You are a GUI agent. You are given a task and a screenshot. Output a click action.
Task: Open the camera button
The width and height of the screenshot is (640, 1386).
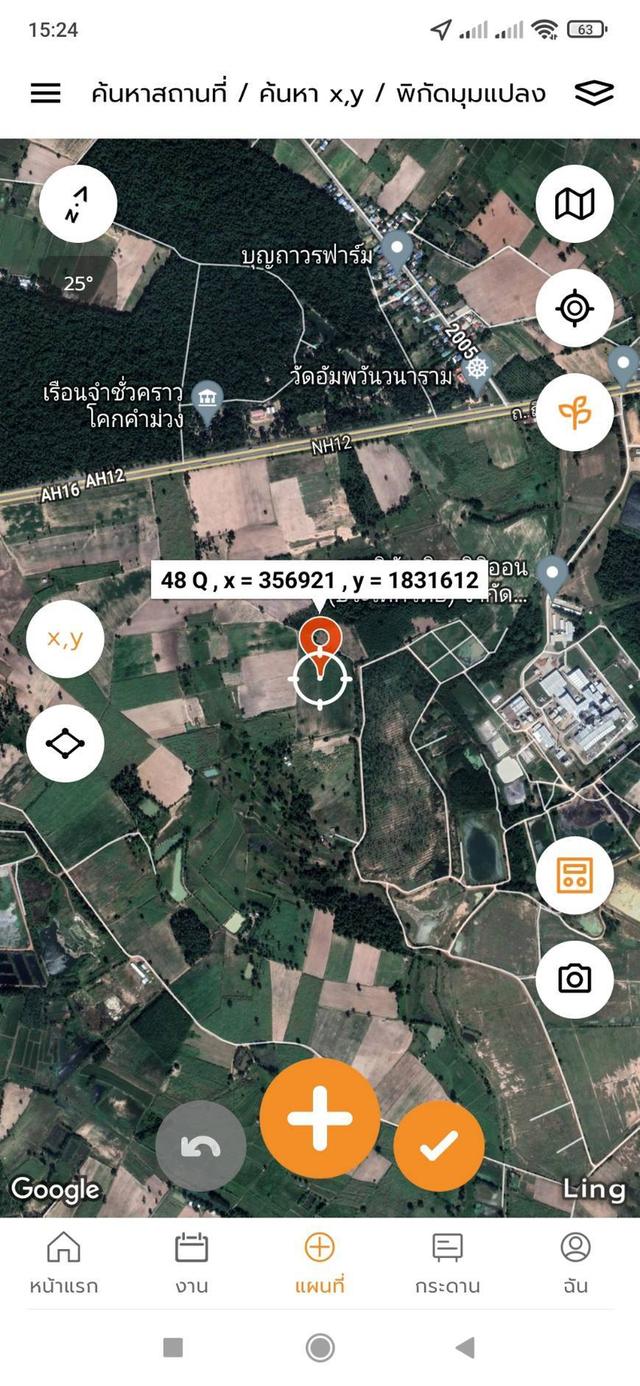click(x=574, y=979)
